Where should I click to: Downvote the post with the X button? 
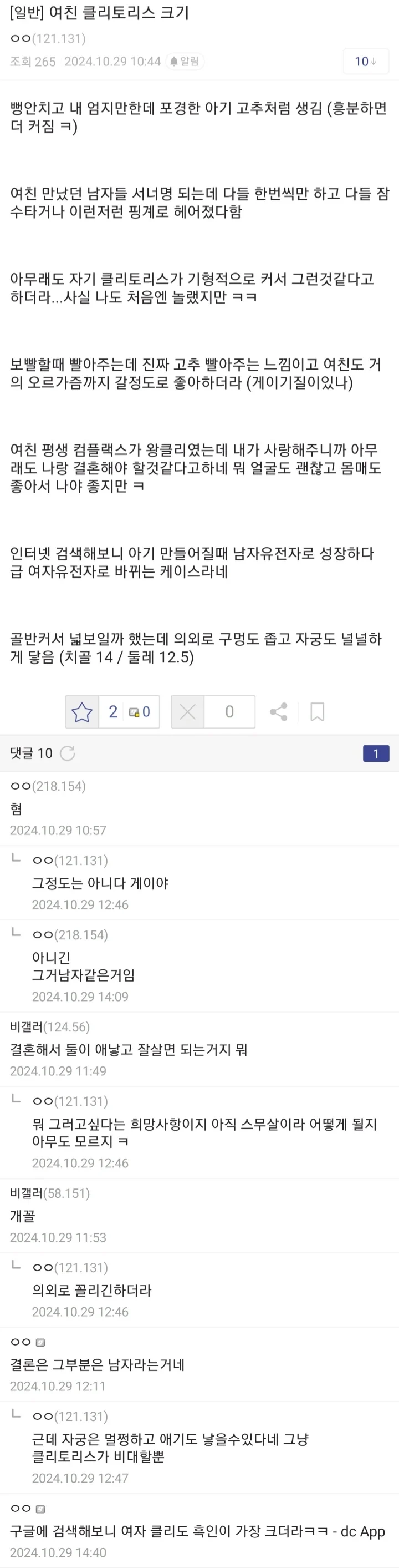[188, 711]
